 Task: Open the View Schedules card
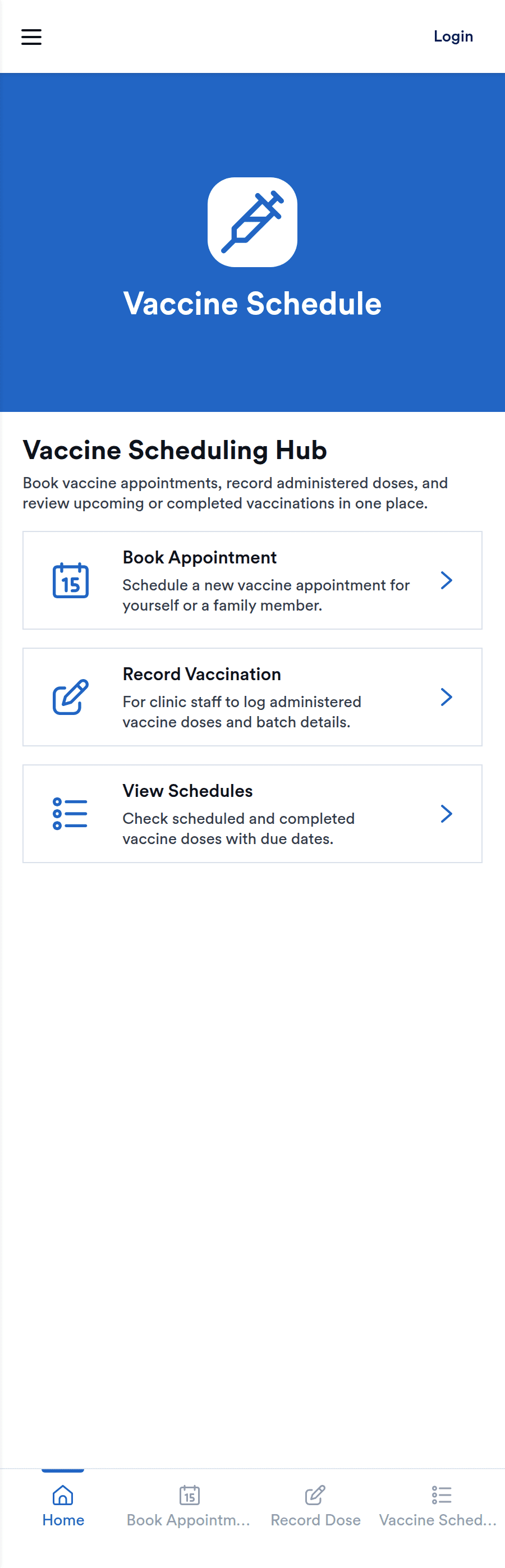pyautogui.click(x=252, y=814)
